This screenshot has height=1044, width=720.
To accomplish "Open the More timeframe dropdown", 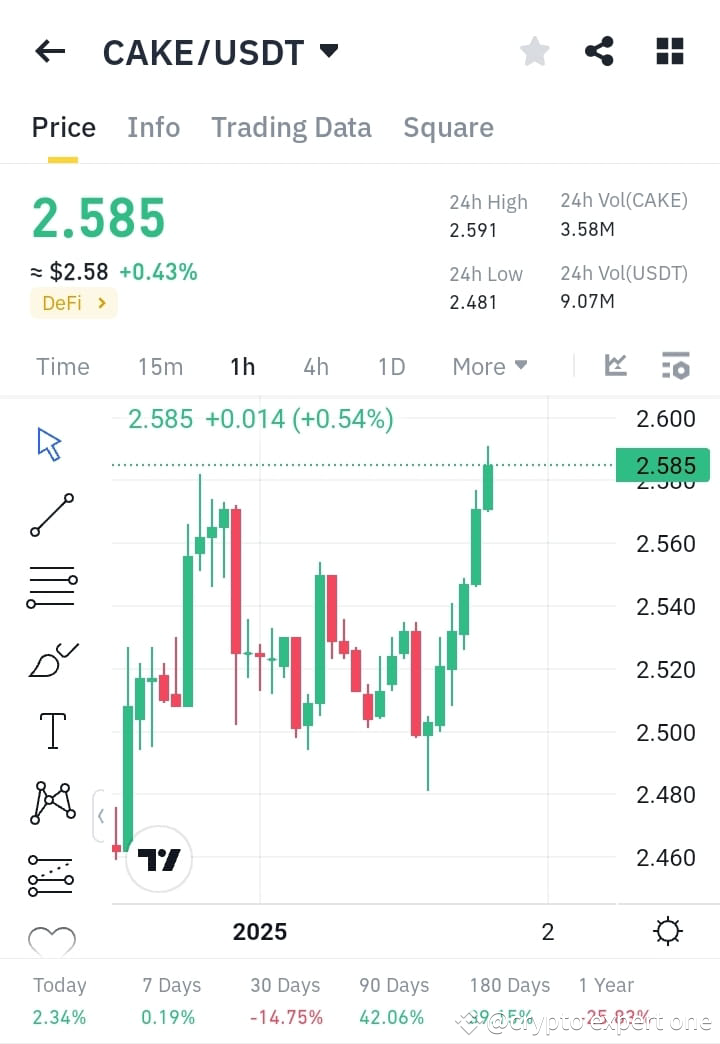I will pyautogui.click(x=489, y=366).
